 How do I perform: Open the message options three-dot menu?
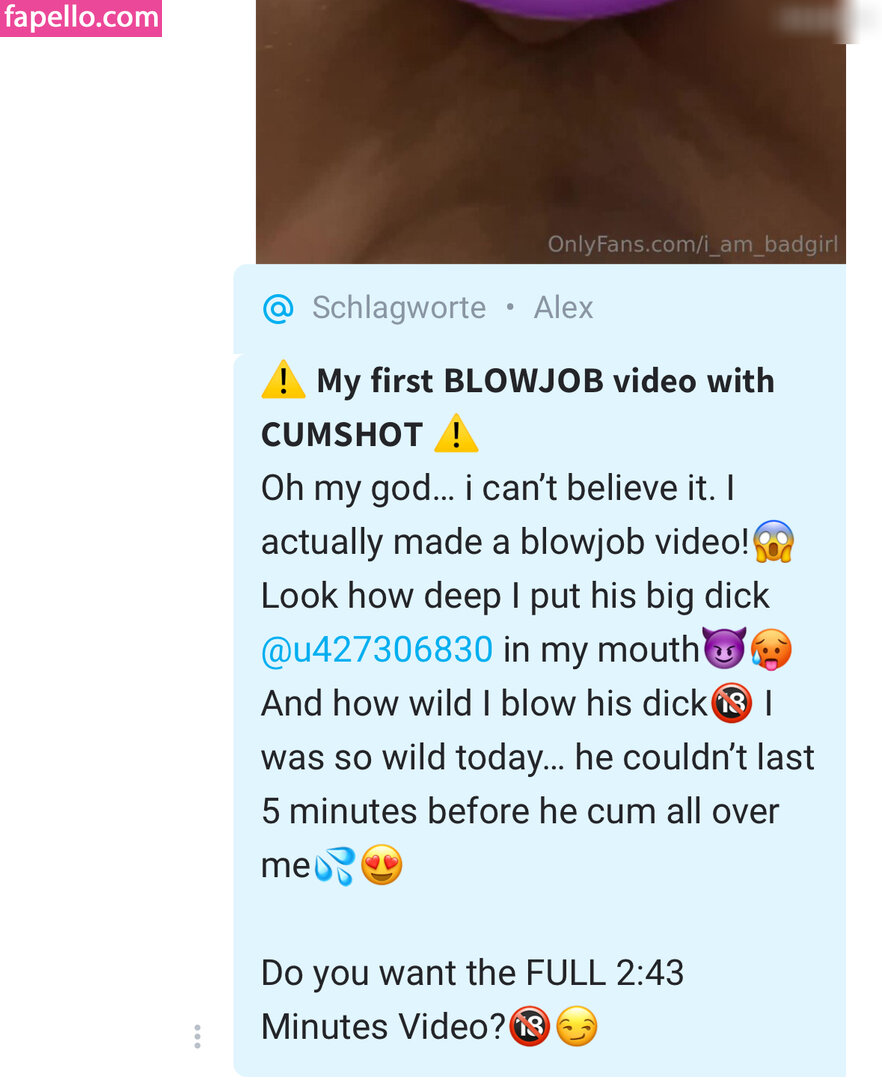point(197,1037)
